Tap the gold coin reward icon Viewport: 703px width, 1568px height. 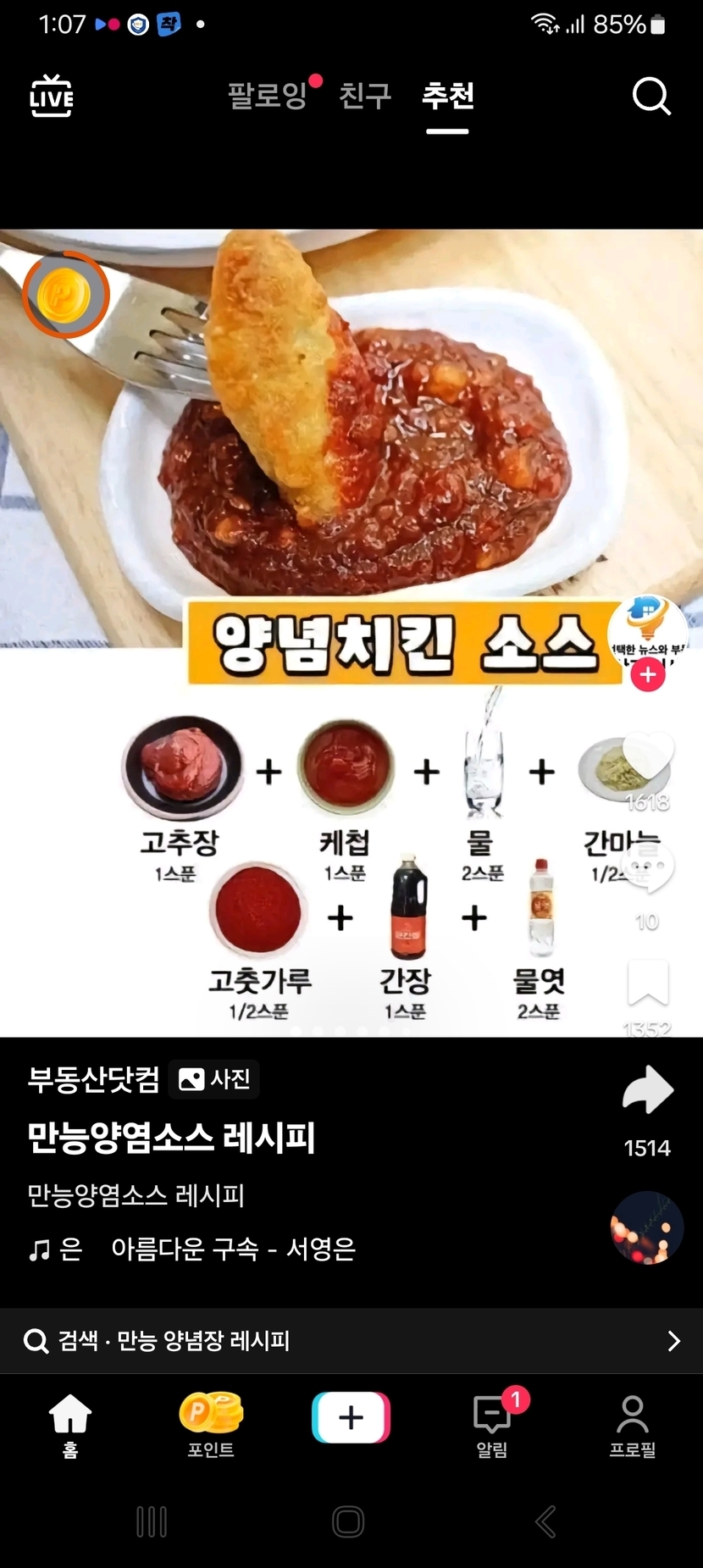click(x=66, y=294)
